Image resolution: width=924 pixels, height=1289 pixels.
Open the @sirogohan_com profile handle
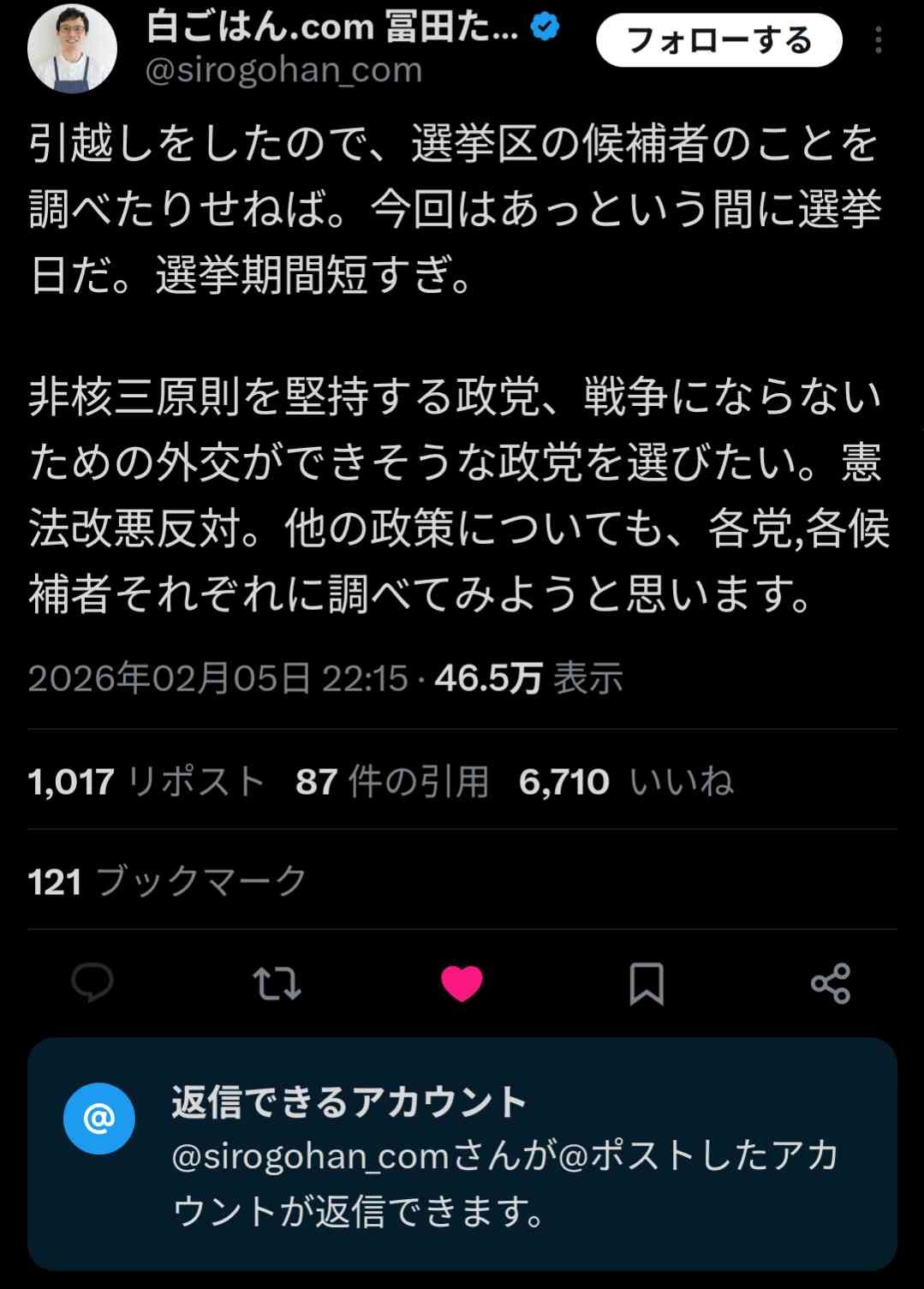(283, 70)
